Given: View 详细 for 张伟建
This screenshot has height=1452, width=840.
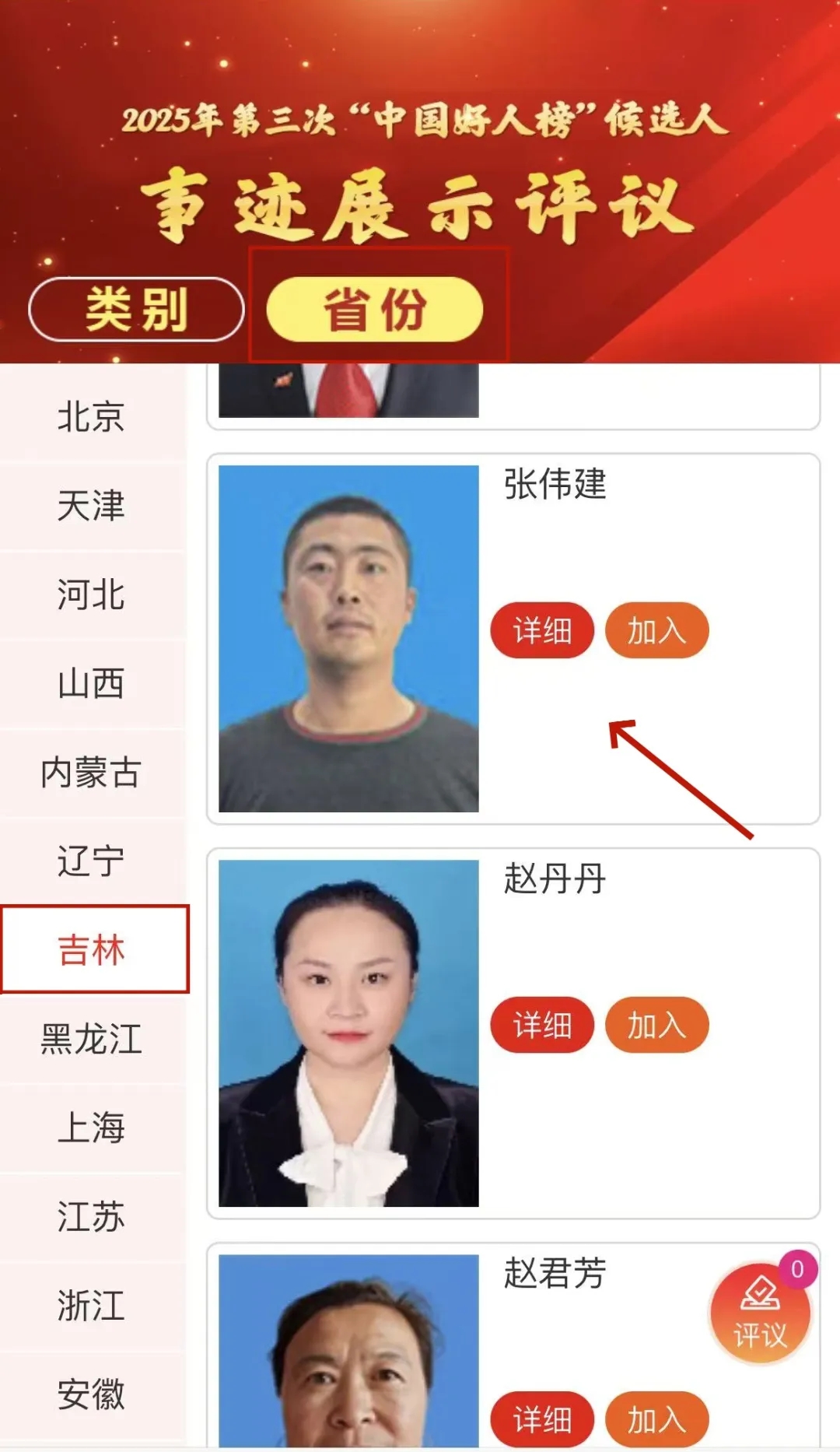Looking at the screenshot, I should tap(542, 630).
